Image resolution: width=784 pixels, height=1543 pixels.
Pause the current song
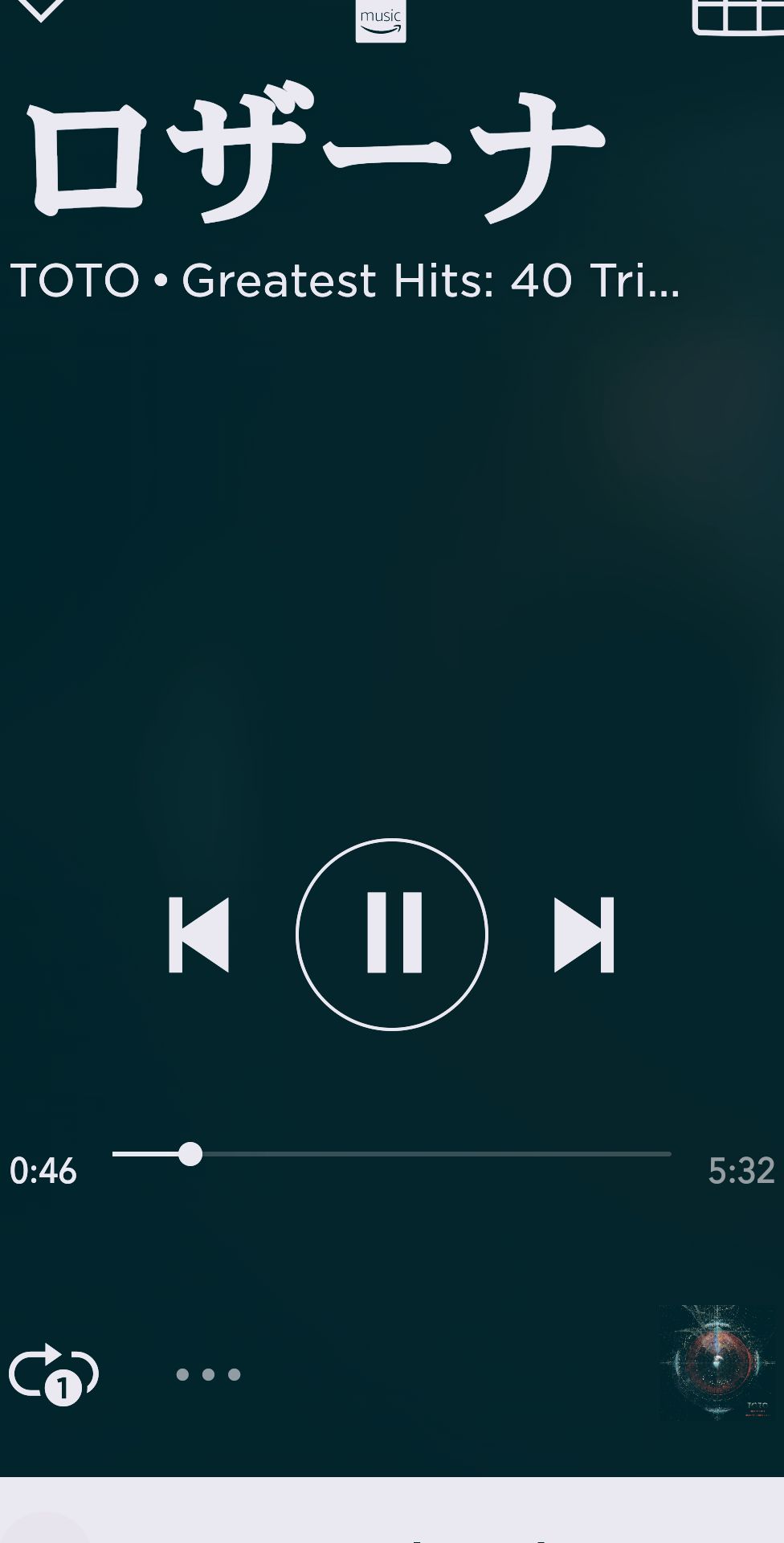(x=392, y=934)
